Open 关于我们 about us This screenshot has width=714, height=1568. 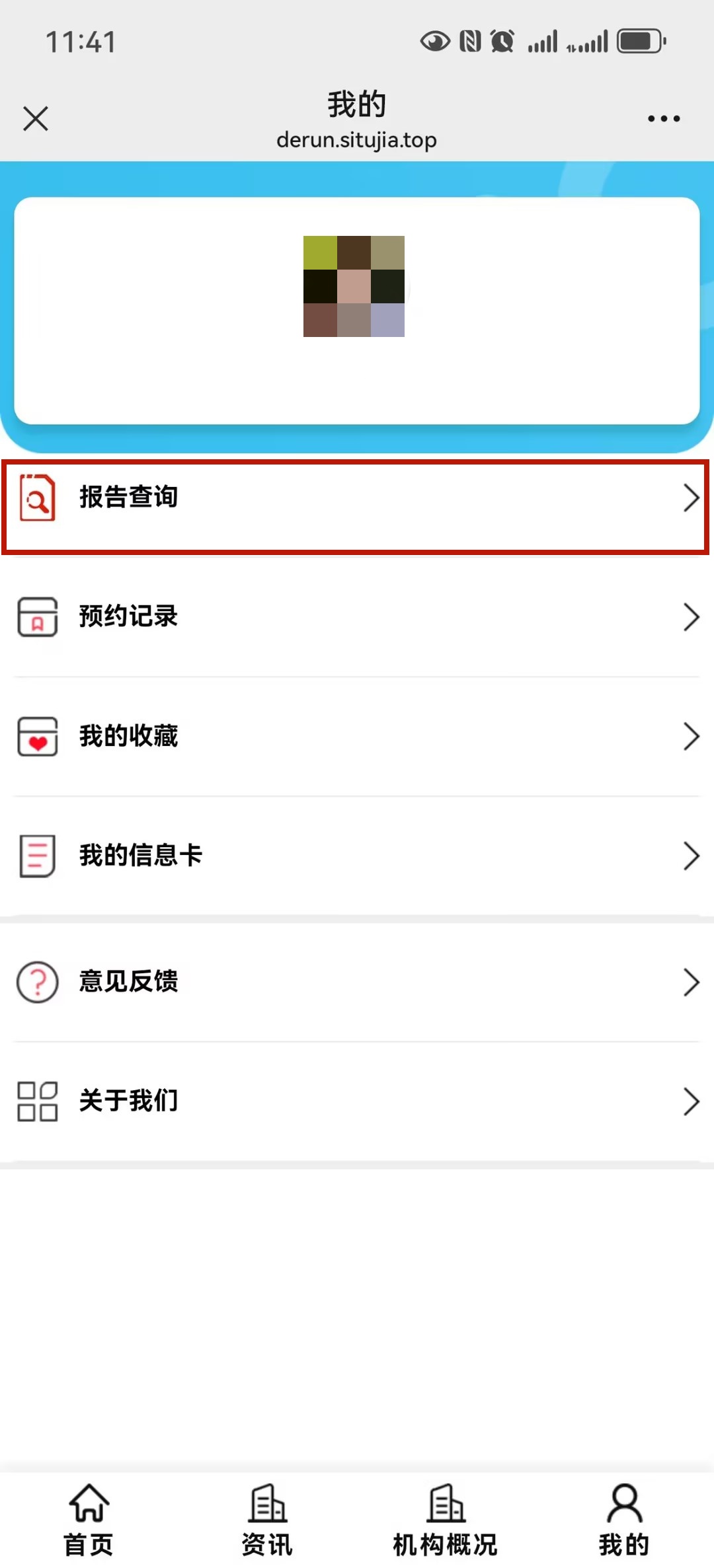357,1101
